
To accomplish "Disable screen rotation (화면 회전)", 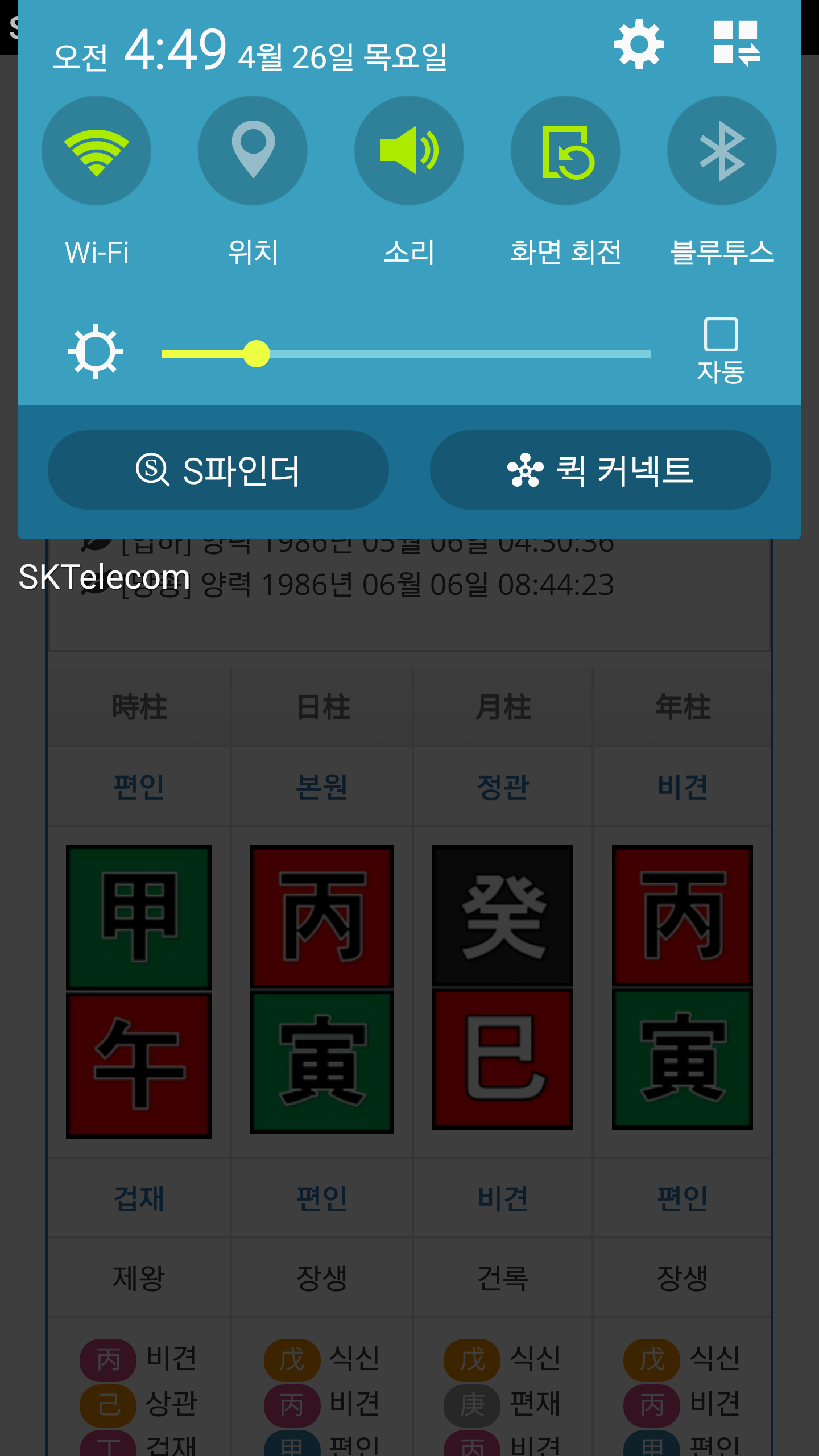I will click(x=565, y=151).
